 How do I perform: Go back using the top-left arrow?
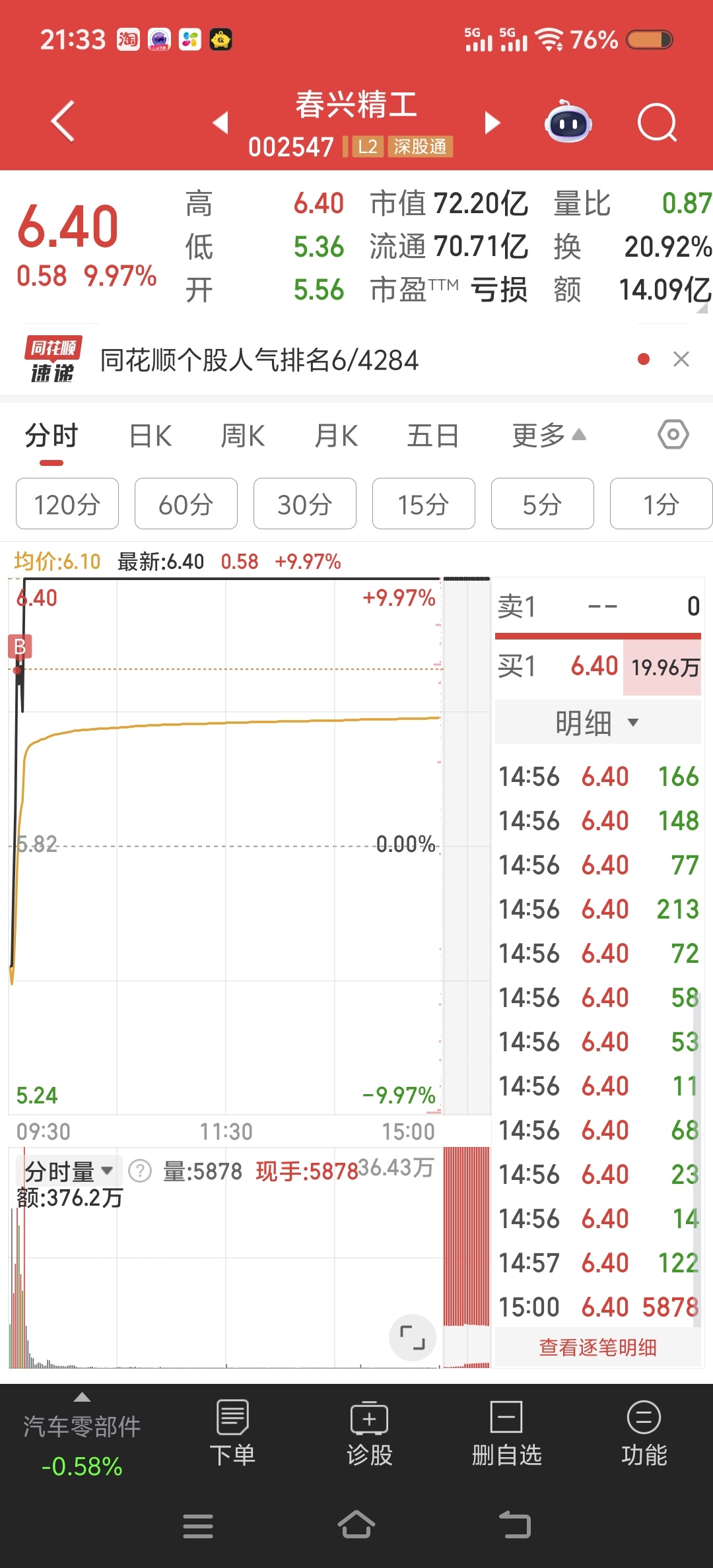pos(63,122)
